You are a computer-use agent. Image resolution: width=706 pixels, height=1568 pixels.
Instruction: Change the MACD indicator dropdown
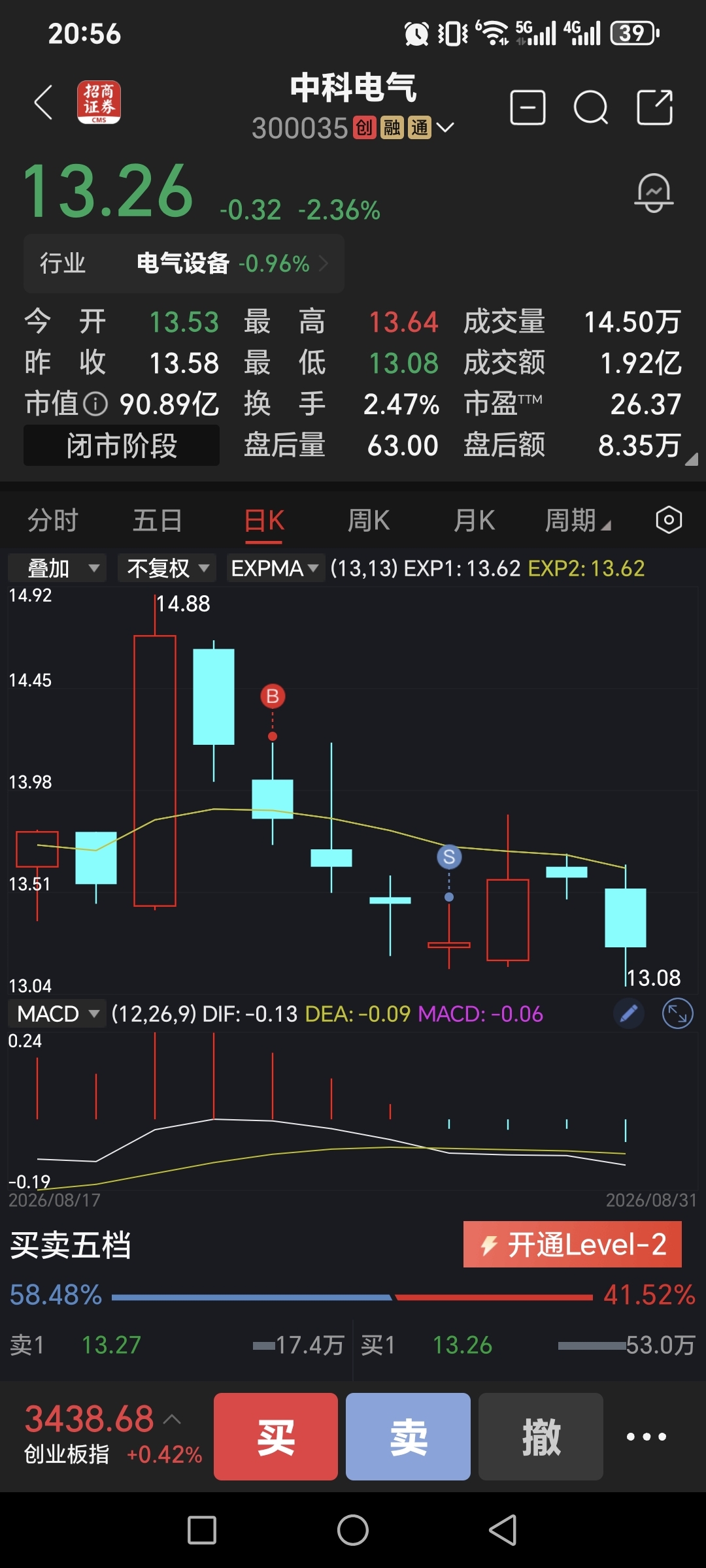point(57,1013)
